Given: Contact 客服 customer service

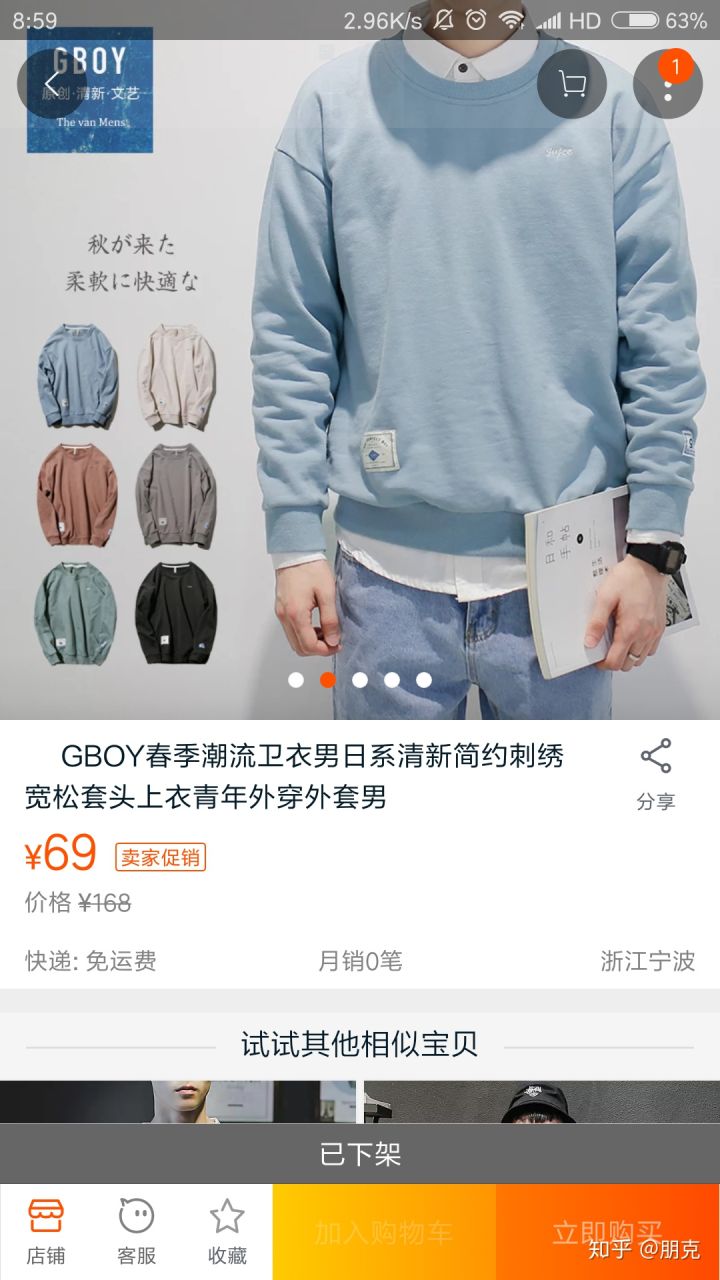Looking at the screenshot, I should [137, 1232].
